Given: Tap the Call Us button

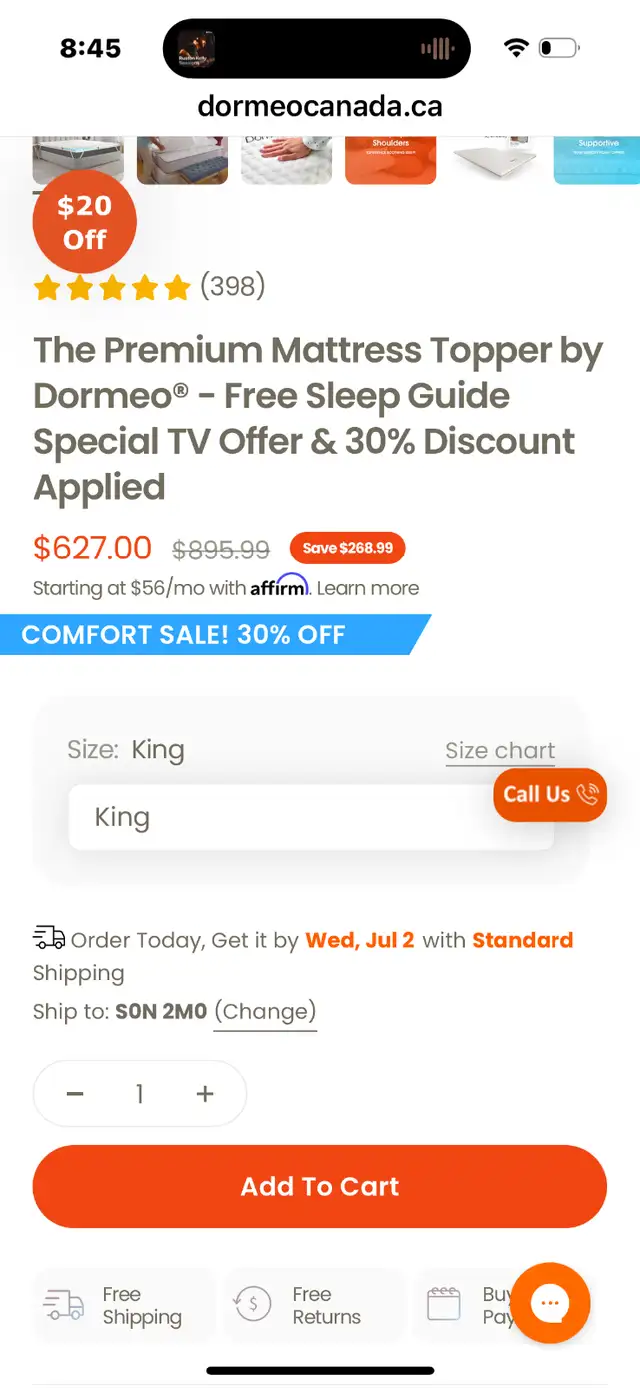Looking at the screenshot, I should coord(550,794).
